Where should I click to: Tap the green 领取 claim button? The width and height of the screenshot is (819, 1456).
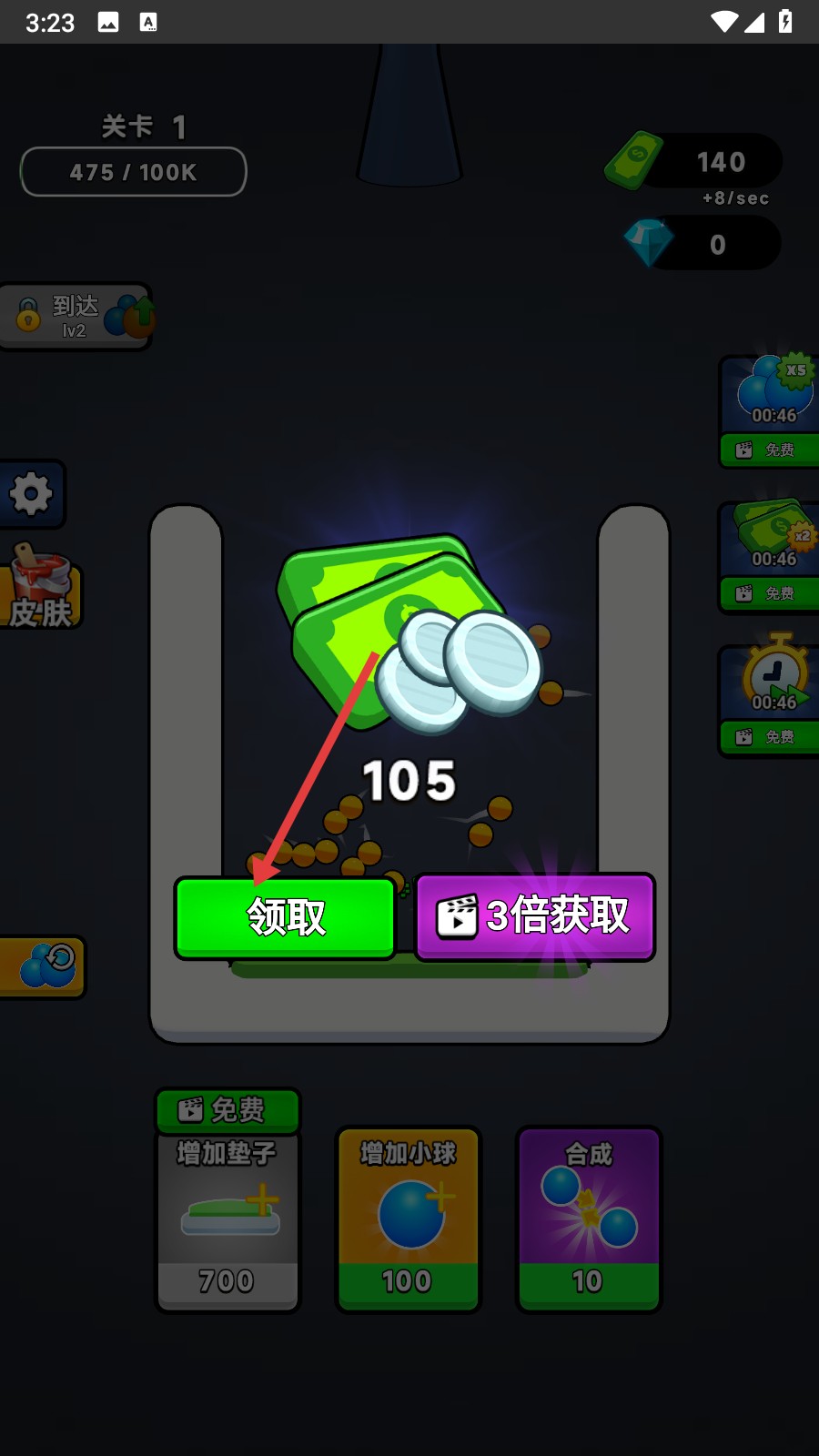point(285,917)
